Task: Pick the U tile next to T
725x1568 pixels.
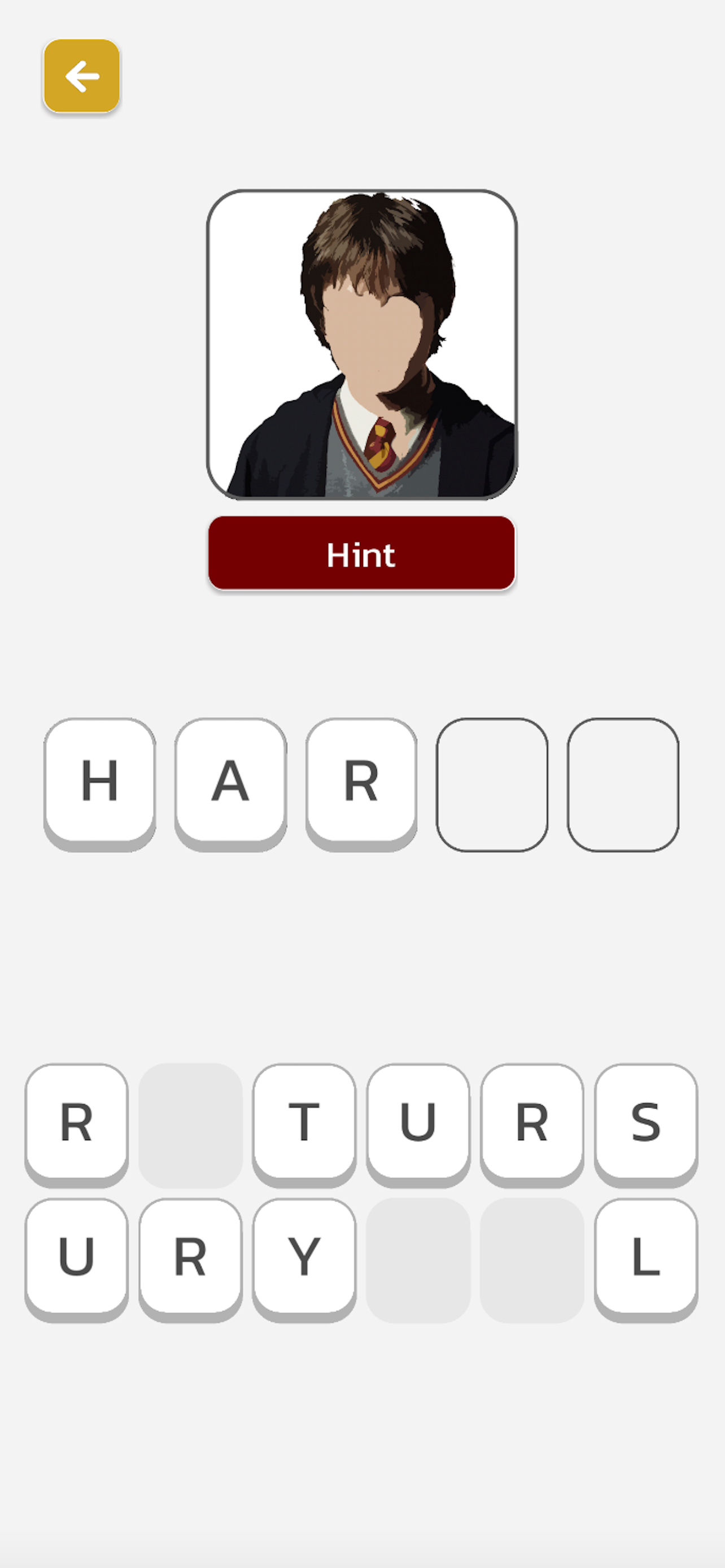Action: point(418,1122)
